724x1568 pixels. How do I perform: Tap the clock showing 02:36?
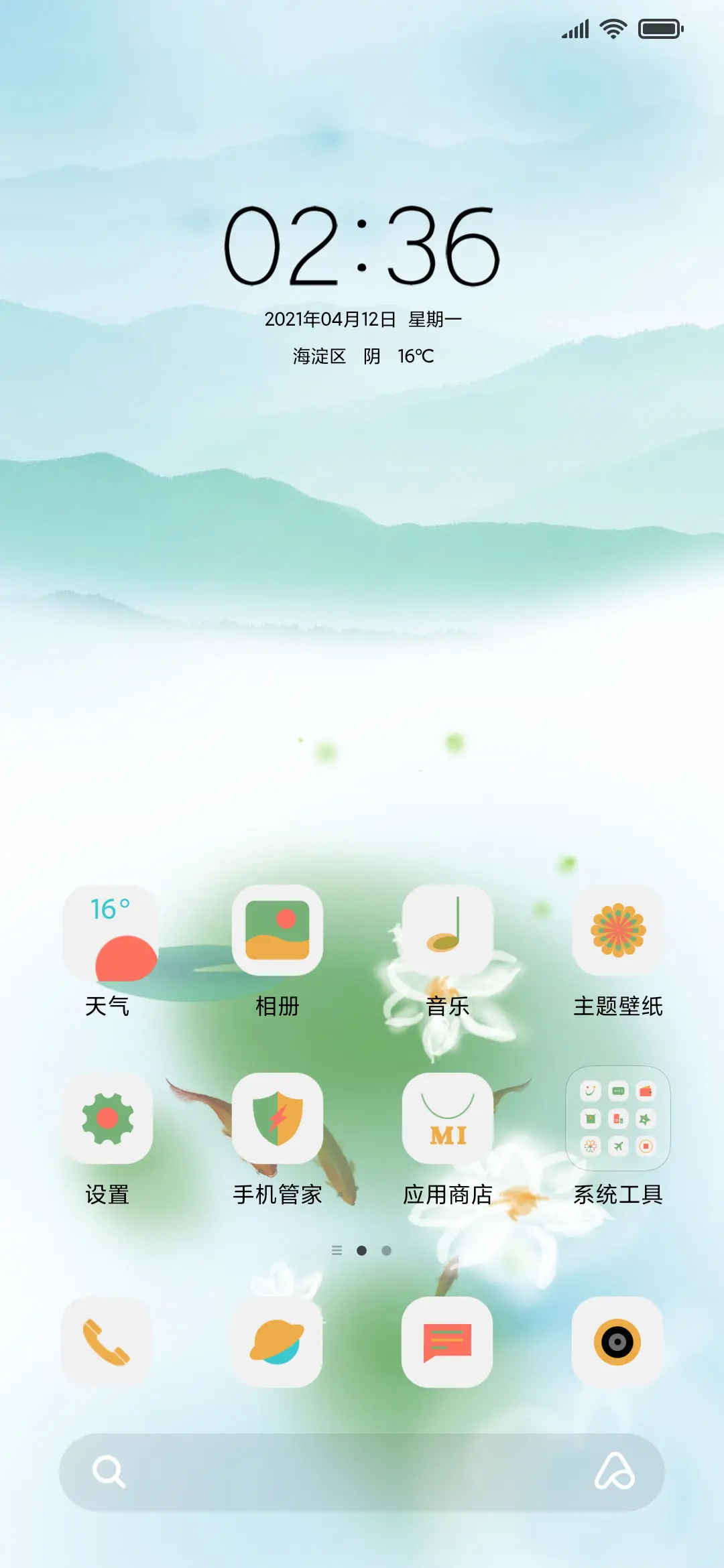(362, 248)
